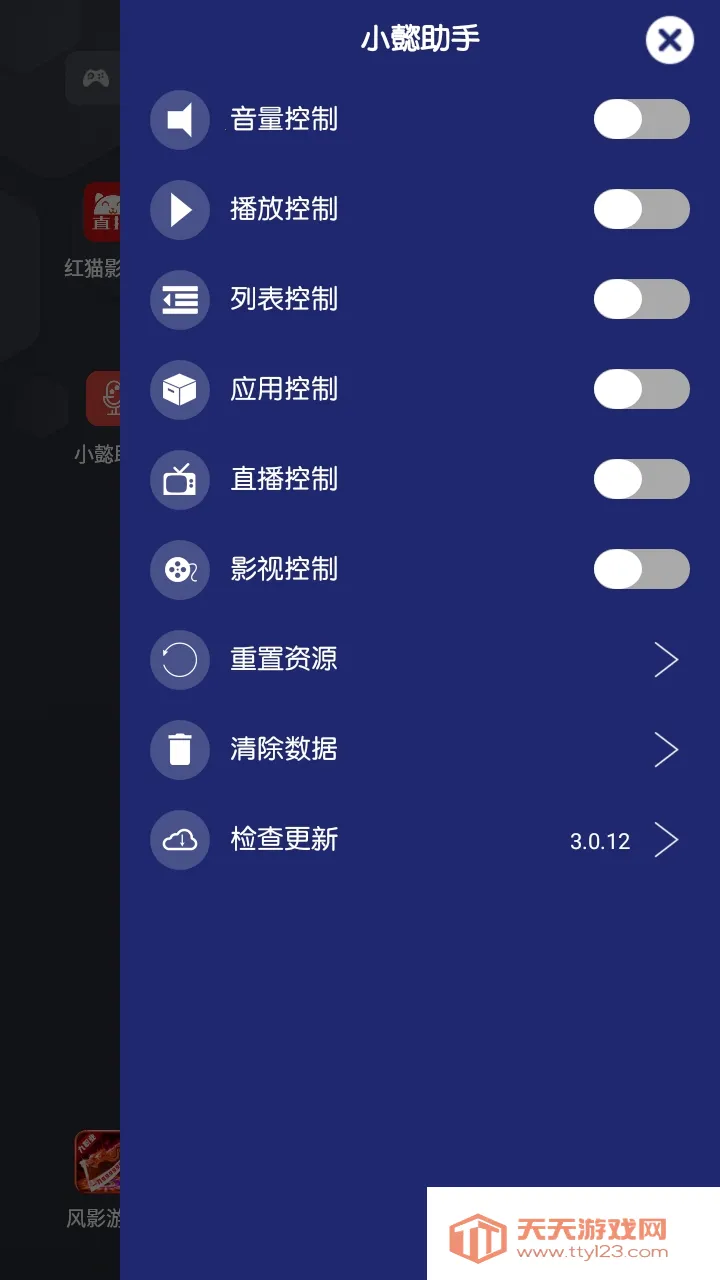
Task: Turn on the 音量控制 switch
Action: tap(641, 120)
